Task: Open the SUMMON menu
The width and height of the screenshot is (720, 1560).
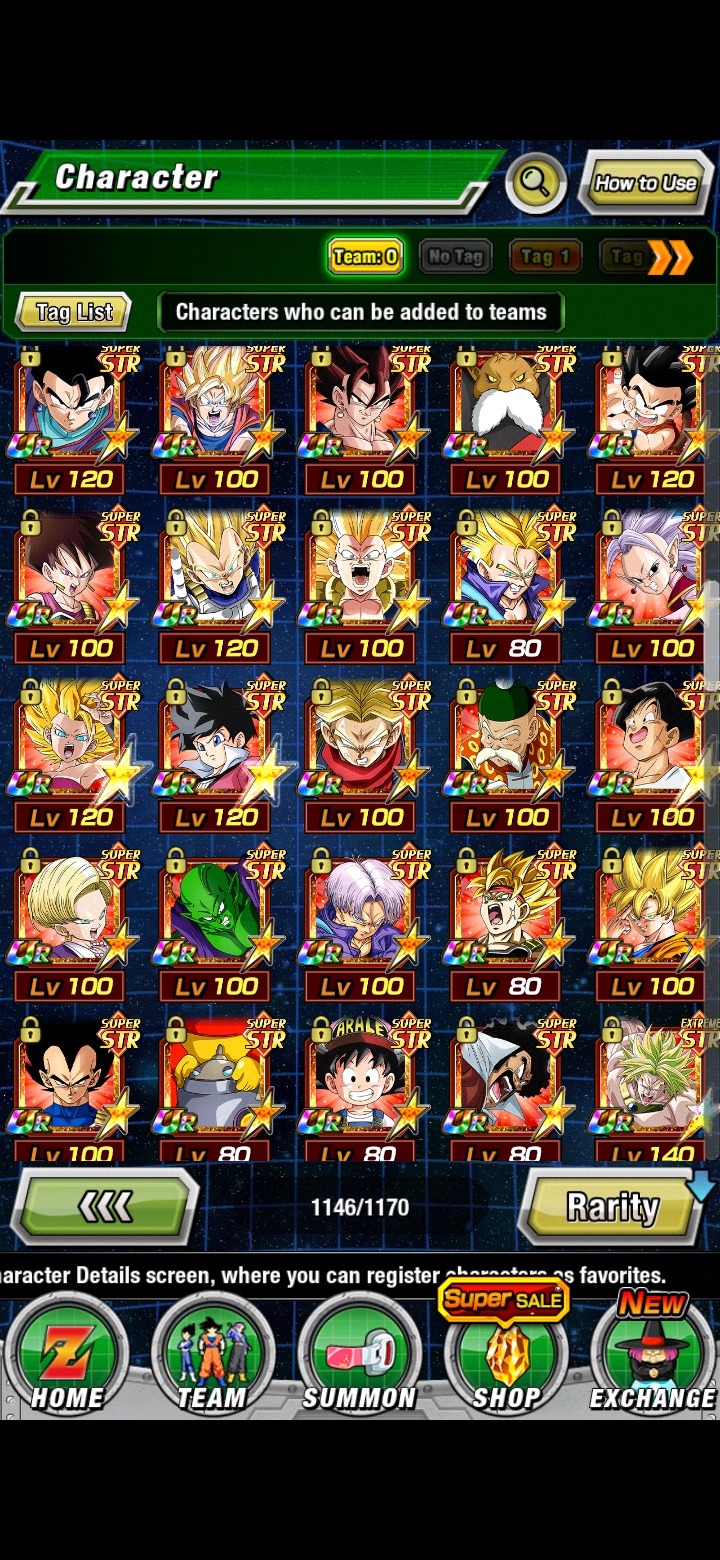Action: pyautogui.click(x=359, y=1355)
